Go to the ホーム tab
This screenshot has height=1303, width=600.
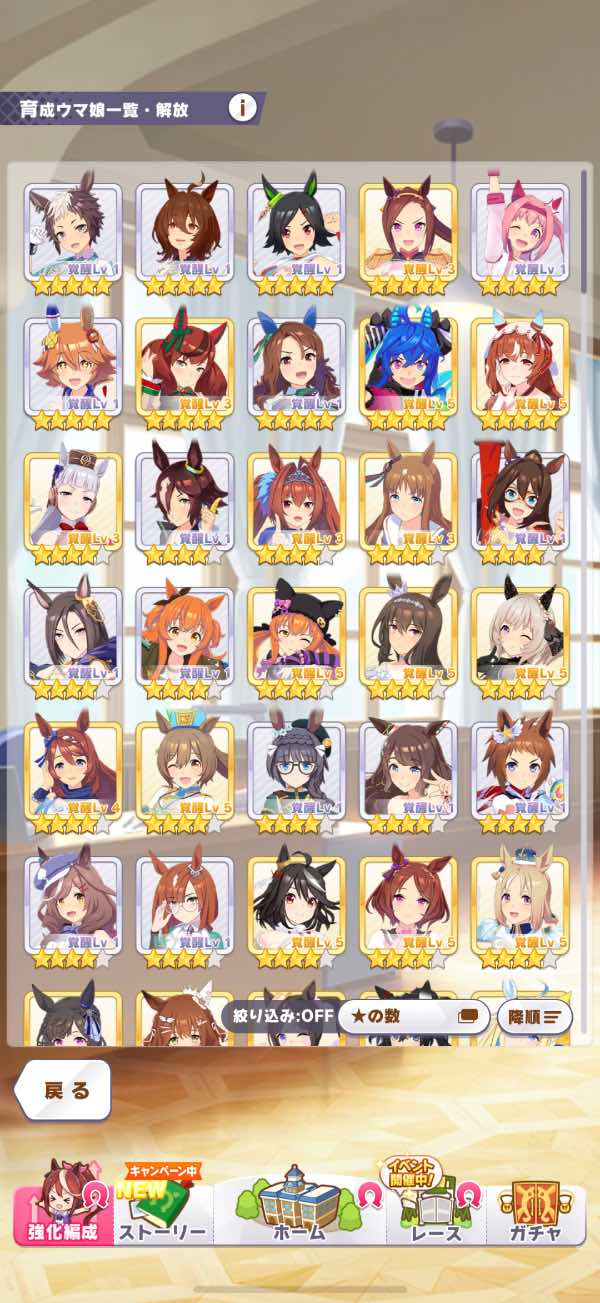coord(299,1206)
